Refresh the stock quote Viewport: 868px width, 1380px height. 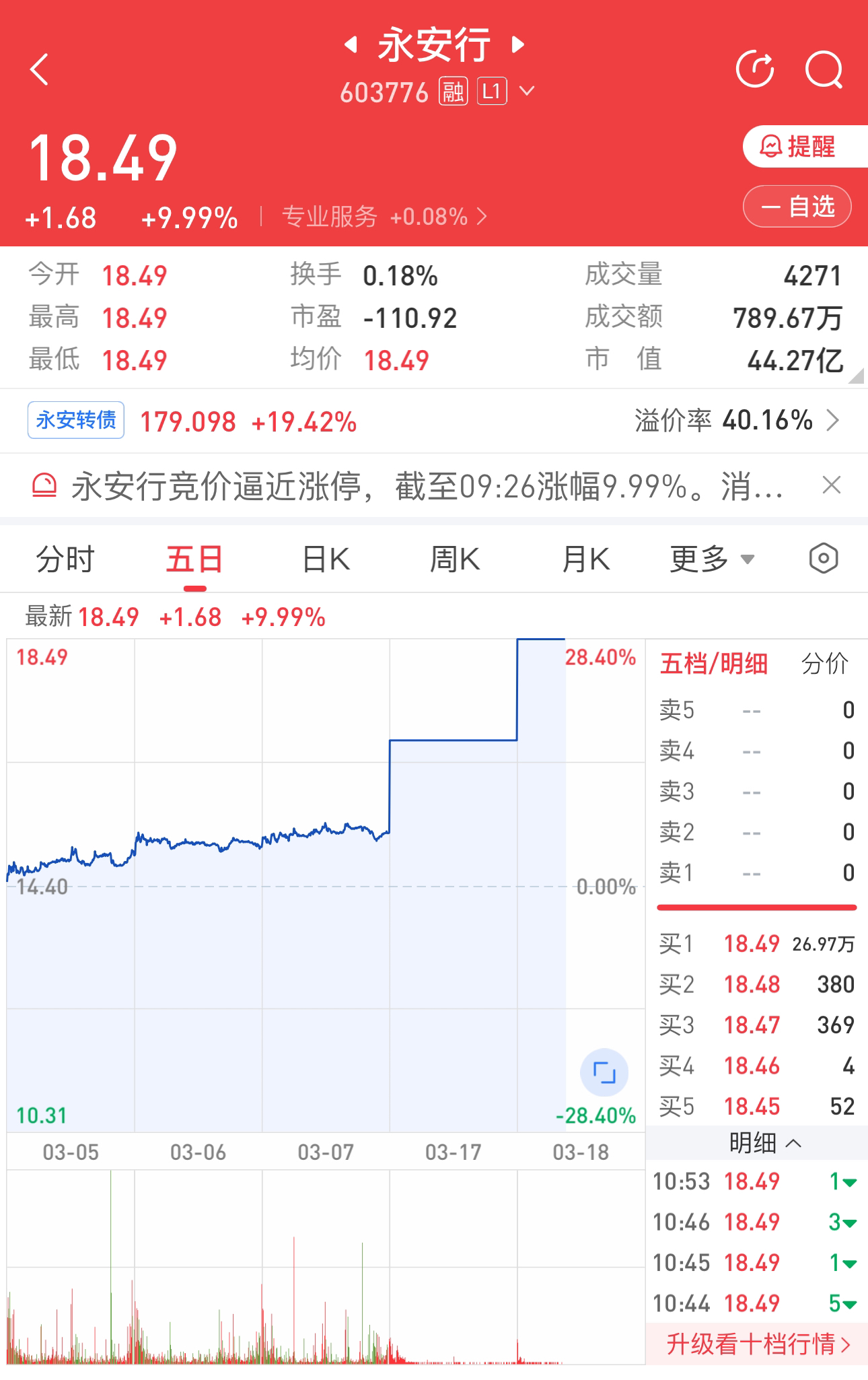pos(754,69)
